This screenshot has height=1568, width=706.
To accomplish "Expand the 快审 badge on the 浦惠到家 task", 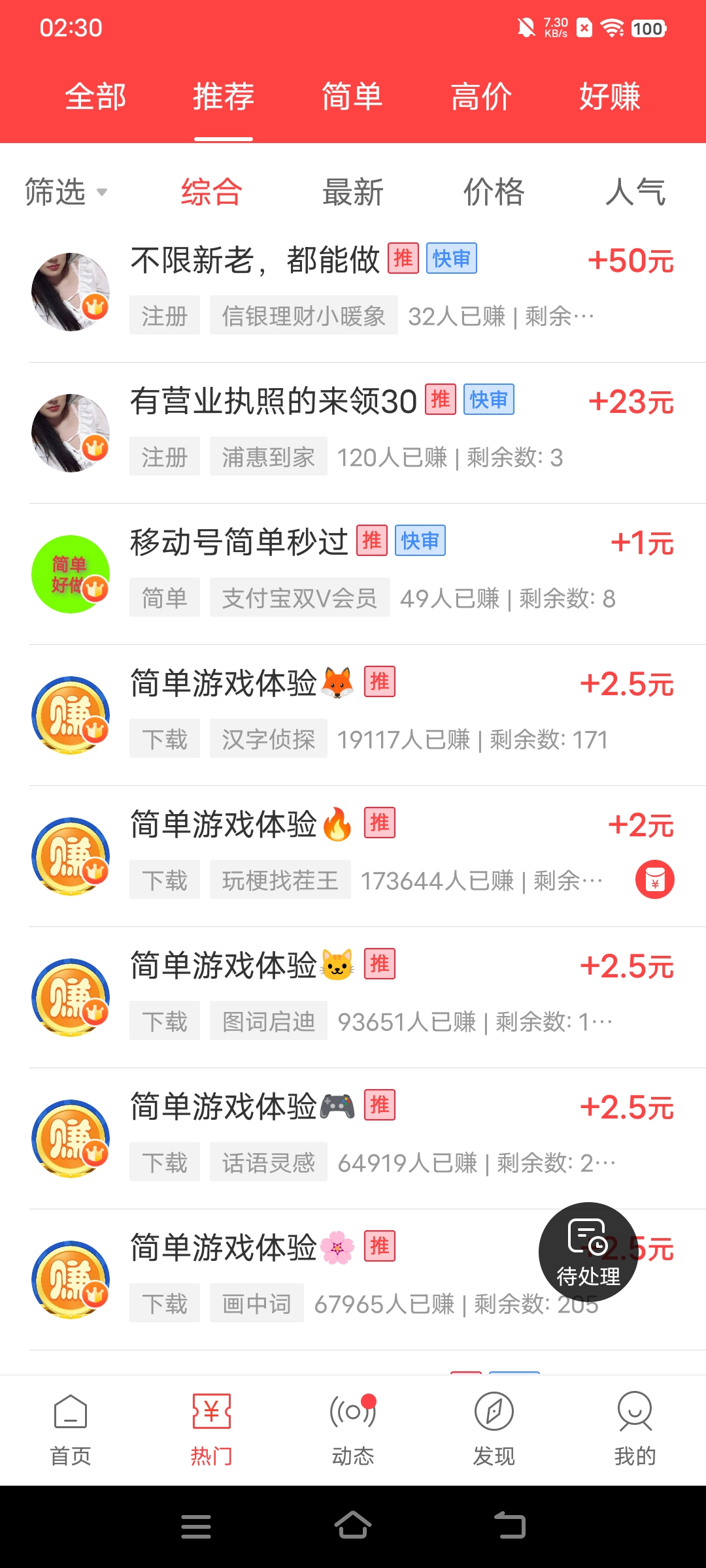I will (x=488, y=399).
